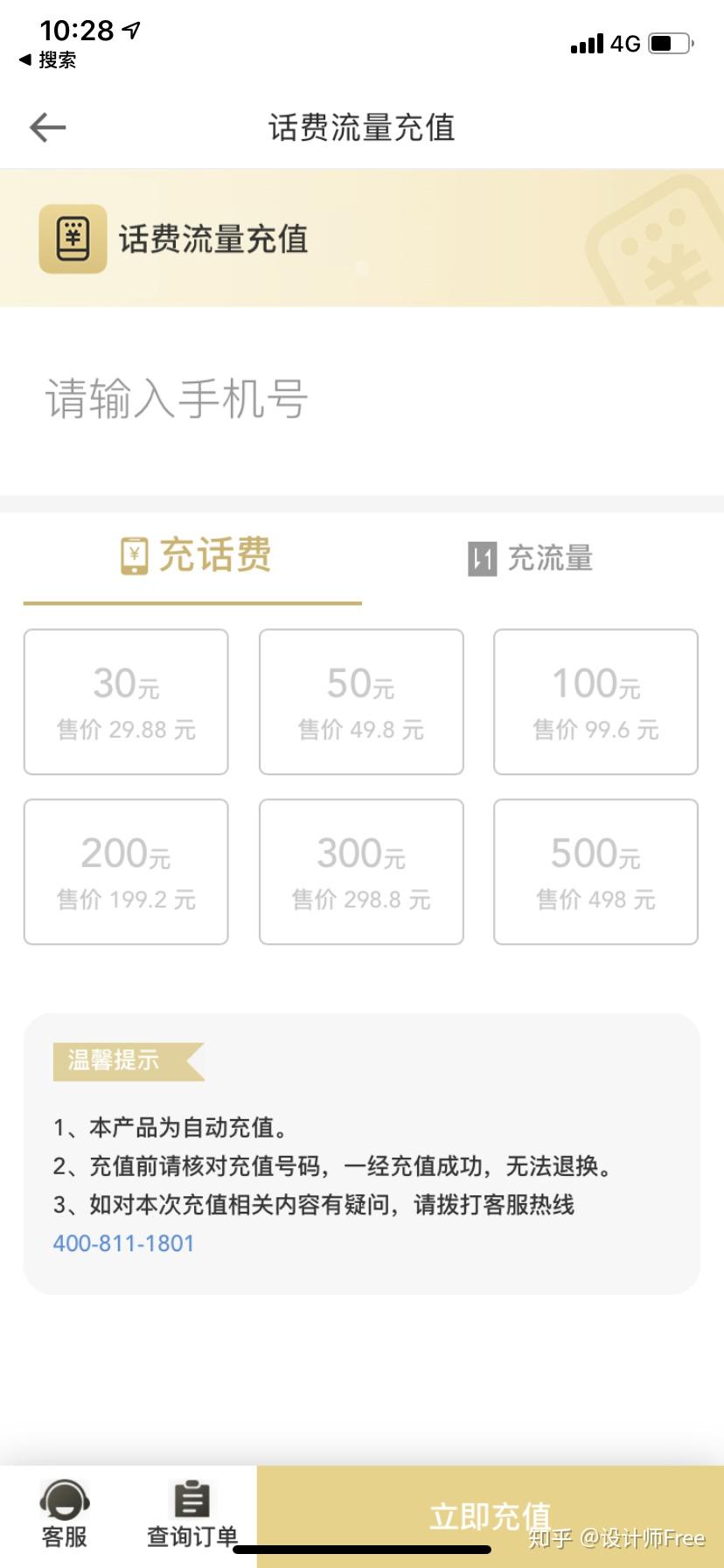Switch to the 充话费 tab

click(194, 556)
